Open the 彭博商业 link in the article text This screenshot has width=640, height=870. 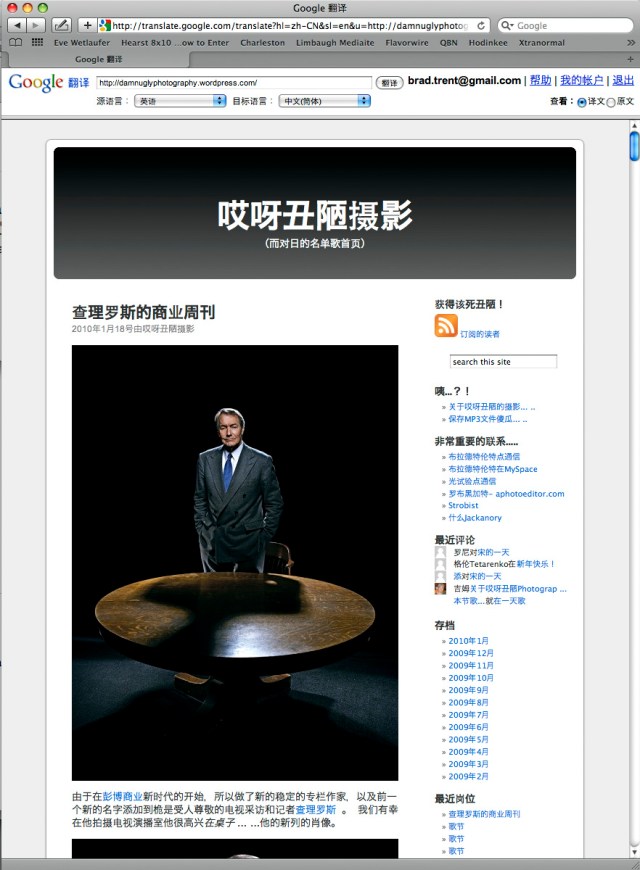[122, 796]
